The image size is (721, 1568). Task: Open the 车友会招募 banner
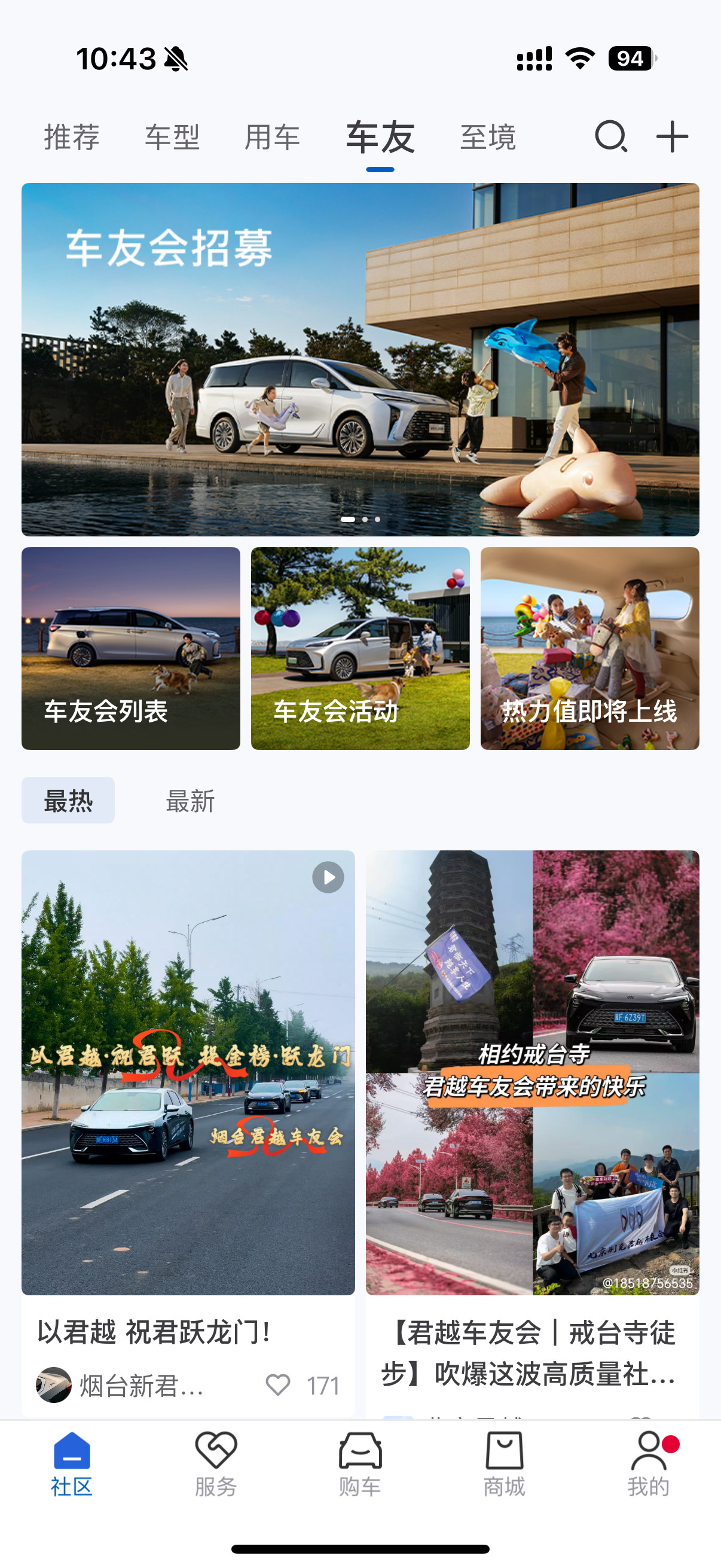(360, 359)
